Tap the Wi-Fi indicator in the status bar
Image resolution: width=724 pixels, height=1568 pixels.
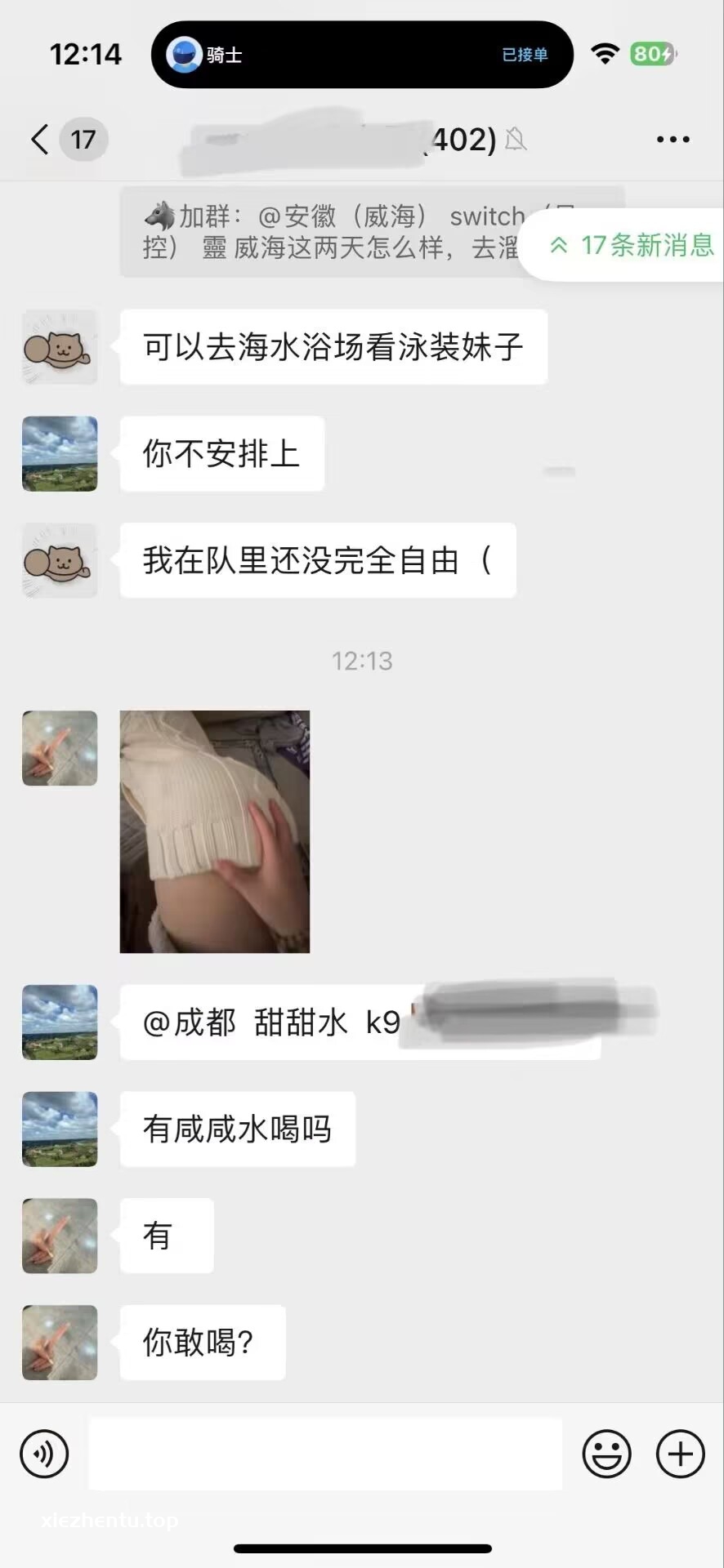605,54
